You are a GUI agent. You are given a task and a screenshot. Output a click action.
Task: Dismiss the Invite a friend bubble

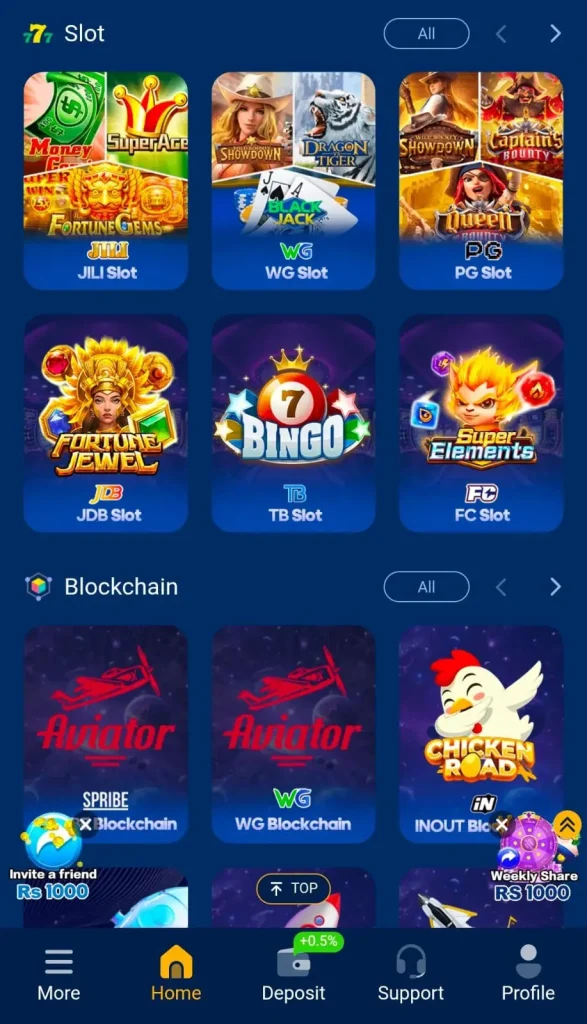86,825
